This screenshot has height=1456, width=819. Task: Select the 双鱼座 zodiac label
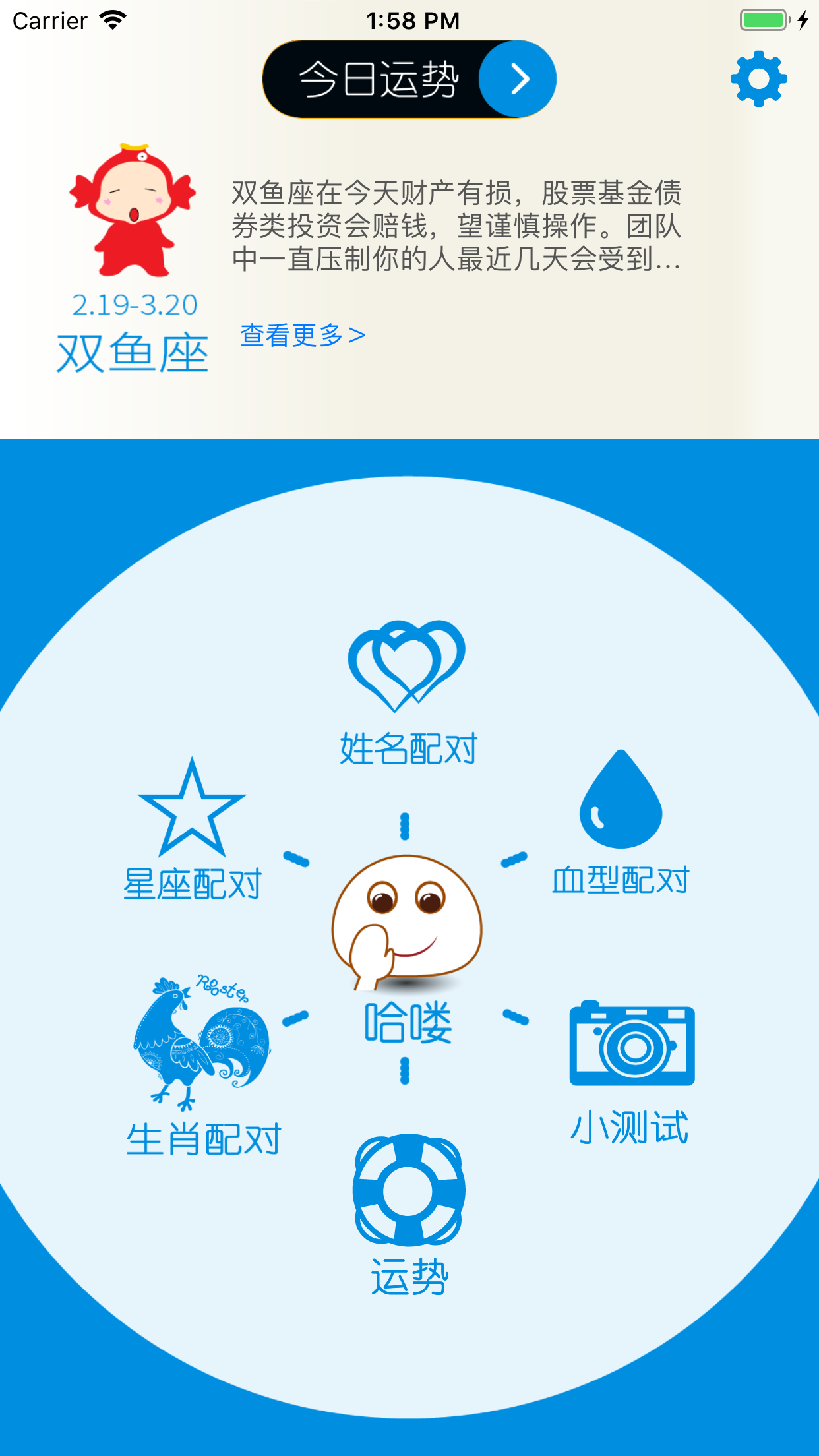[134, 352]
